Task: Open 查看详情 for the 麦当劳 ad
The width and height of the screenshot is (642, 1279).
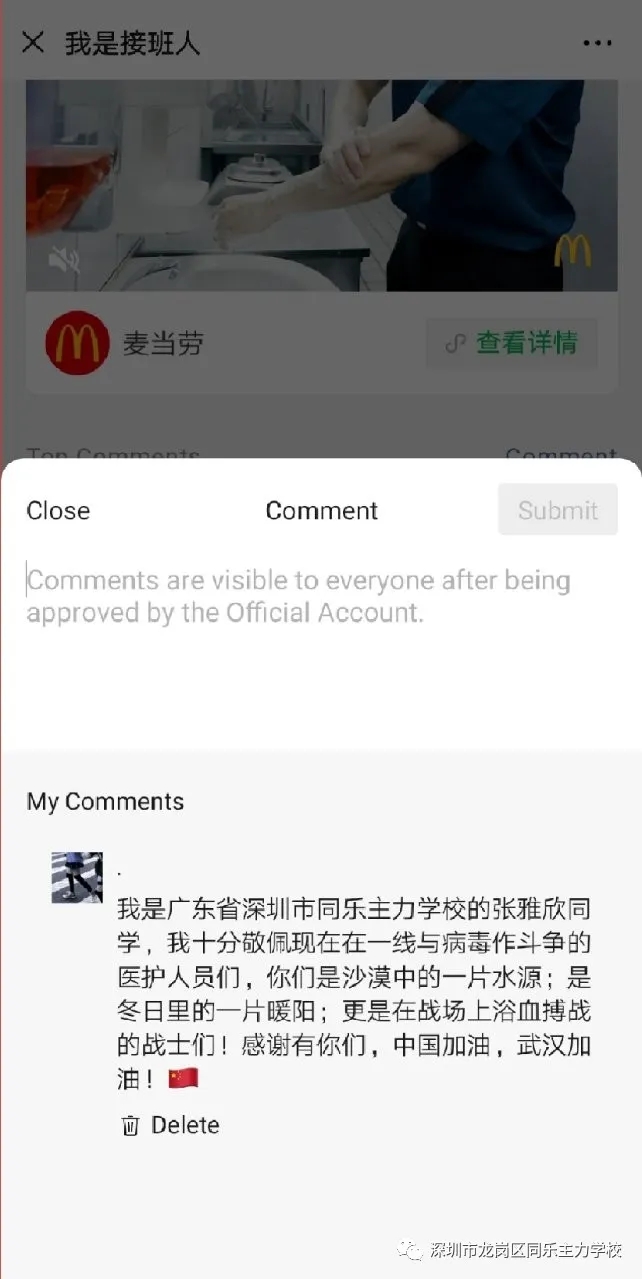Action: tap(512, 343)
